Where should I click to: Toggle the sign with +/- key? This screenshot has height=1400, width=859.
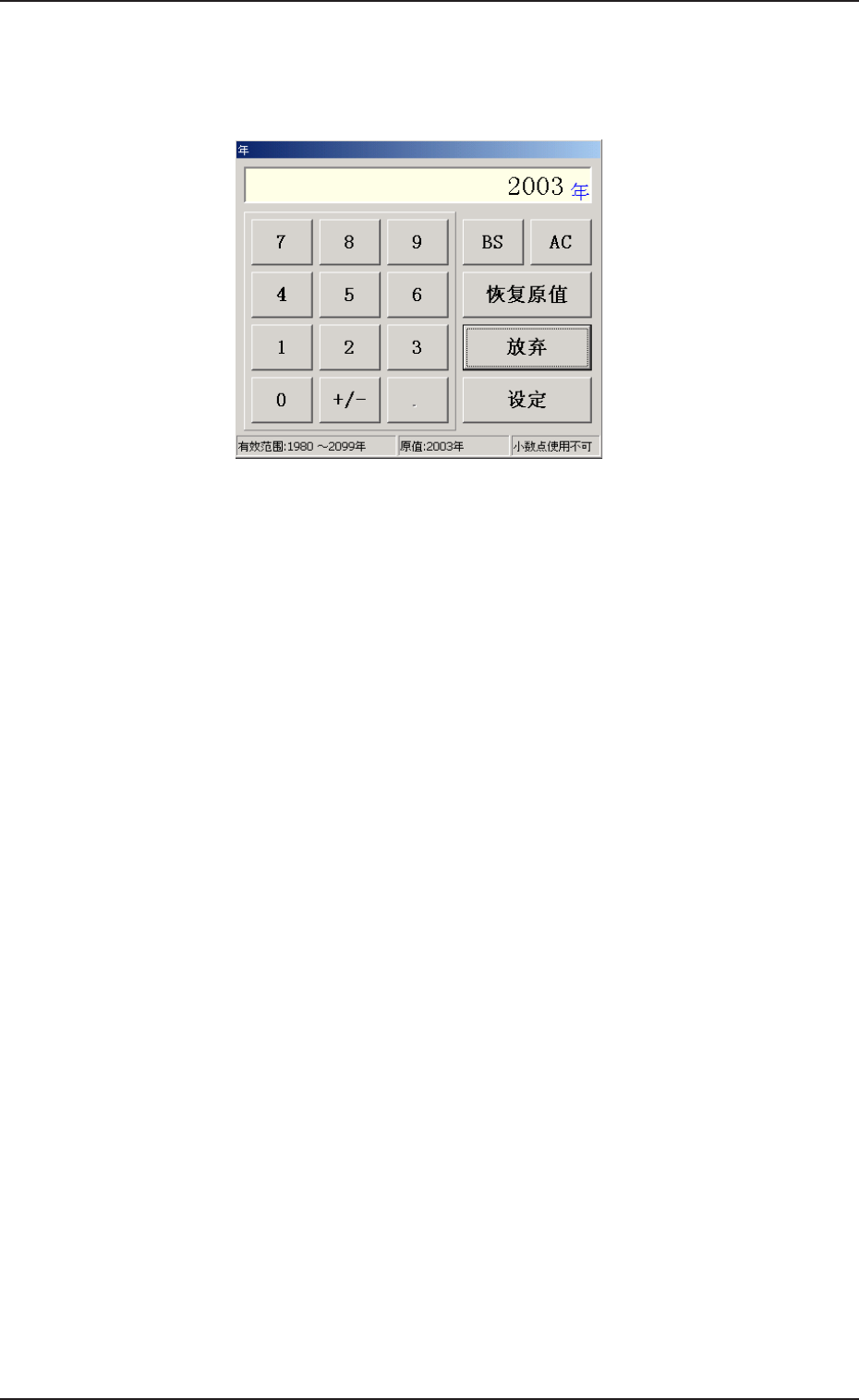(x=349, y=400)
